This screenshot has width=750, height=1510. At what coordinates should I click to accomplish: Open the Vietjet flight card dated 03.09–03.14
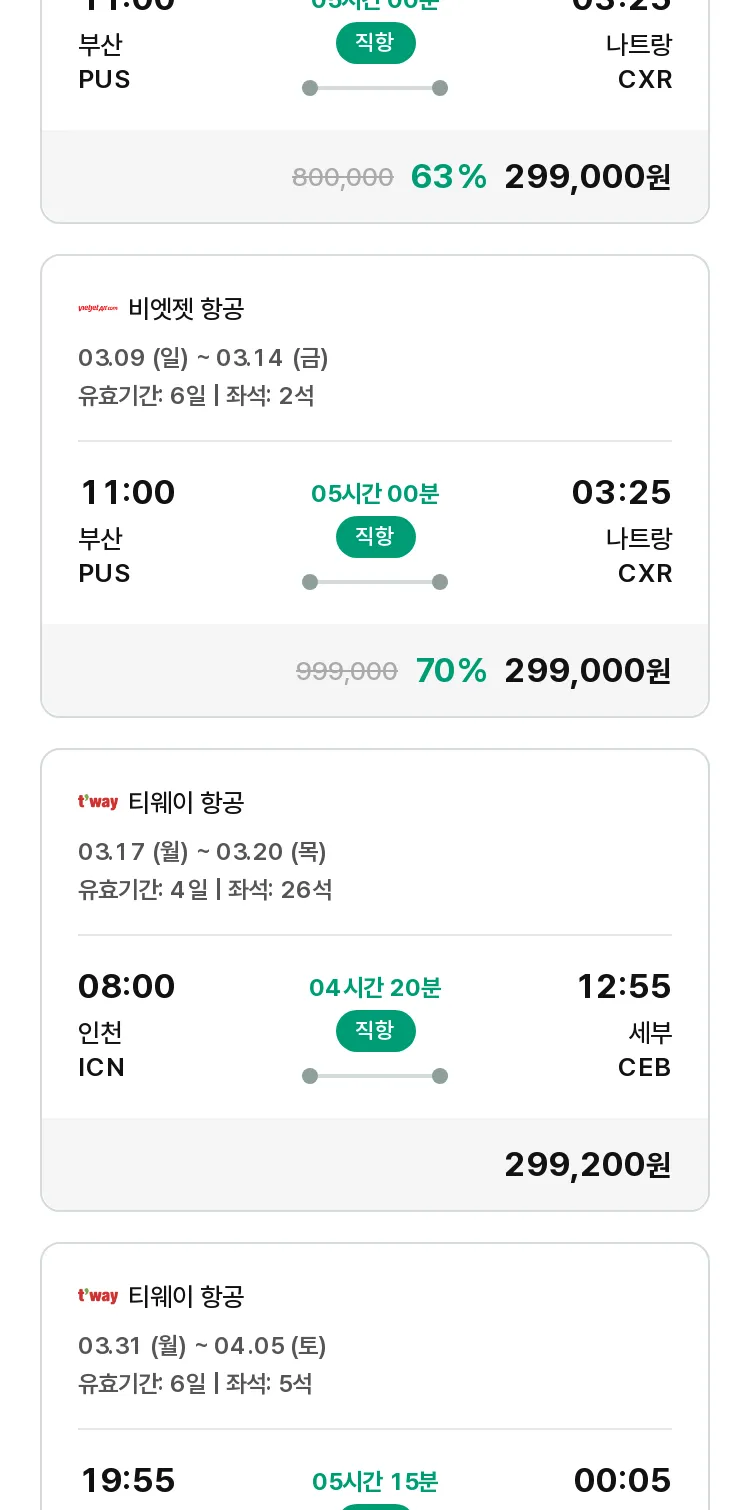coord(375,486)
